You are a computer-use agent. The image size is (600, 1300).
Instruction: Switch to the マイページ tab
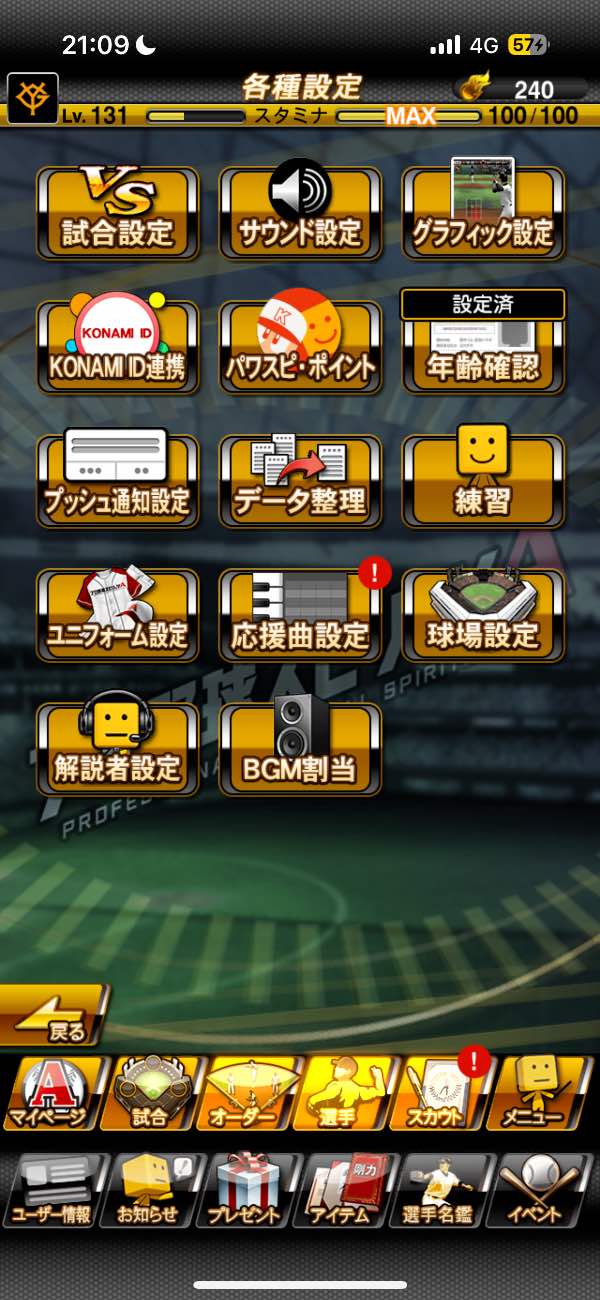pyautogui.click(x=50, y=1094)
